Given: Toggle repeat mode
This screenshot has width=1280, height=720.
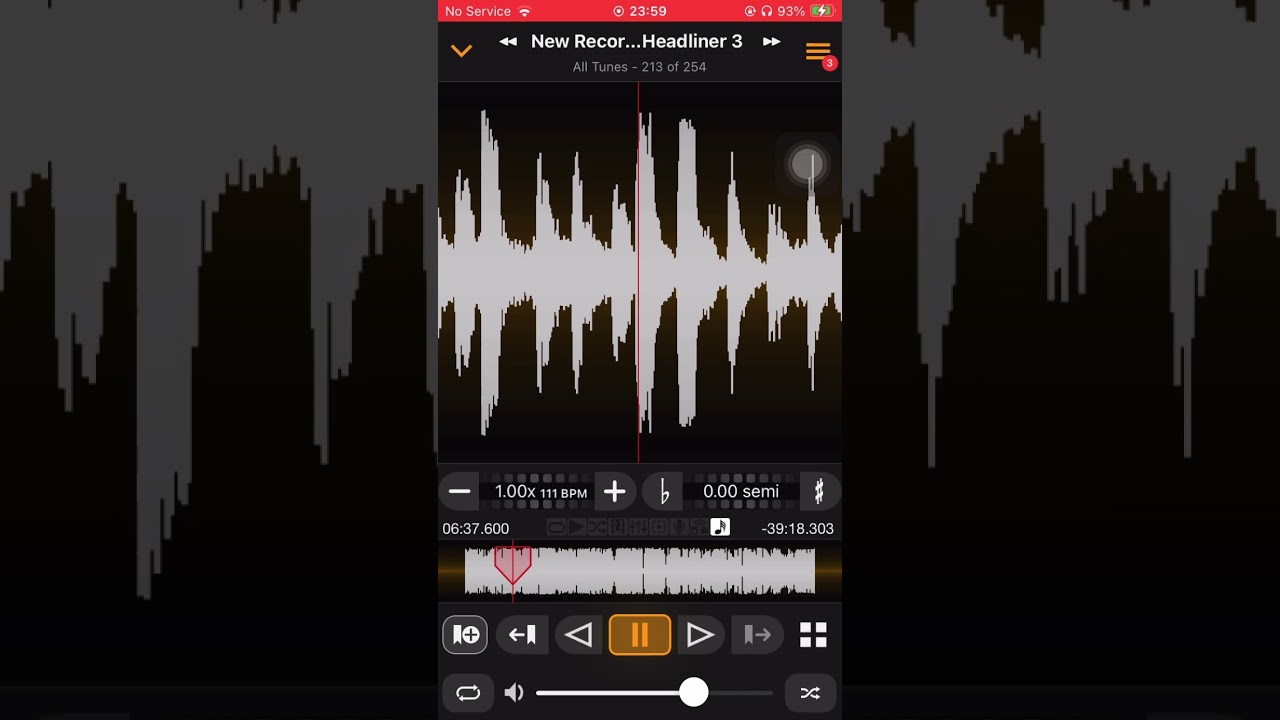Looking at the screenshot, I should [468, 693].
